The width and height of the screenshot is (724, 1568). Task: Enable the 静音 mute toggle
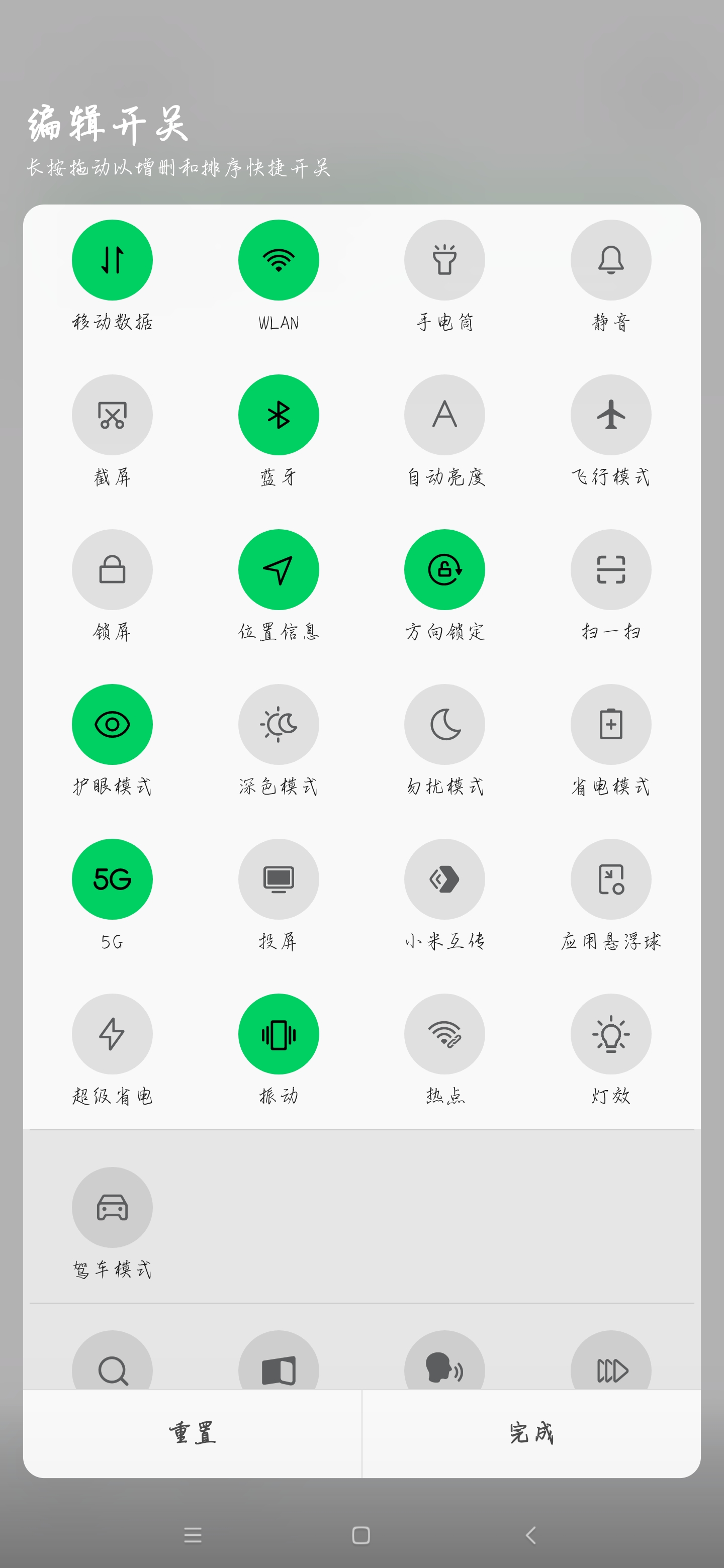coord(611,260)
